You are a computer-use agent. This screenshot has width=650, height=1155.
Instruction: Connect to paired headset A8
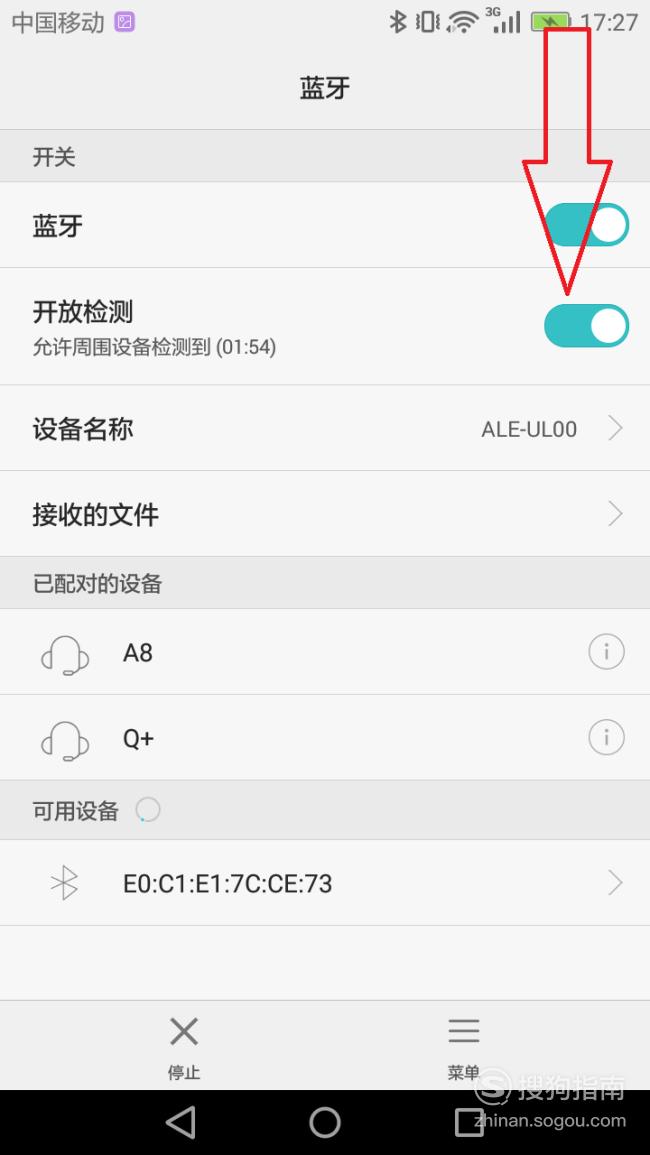pyautogui.click(x=295, y=652)
